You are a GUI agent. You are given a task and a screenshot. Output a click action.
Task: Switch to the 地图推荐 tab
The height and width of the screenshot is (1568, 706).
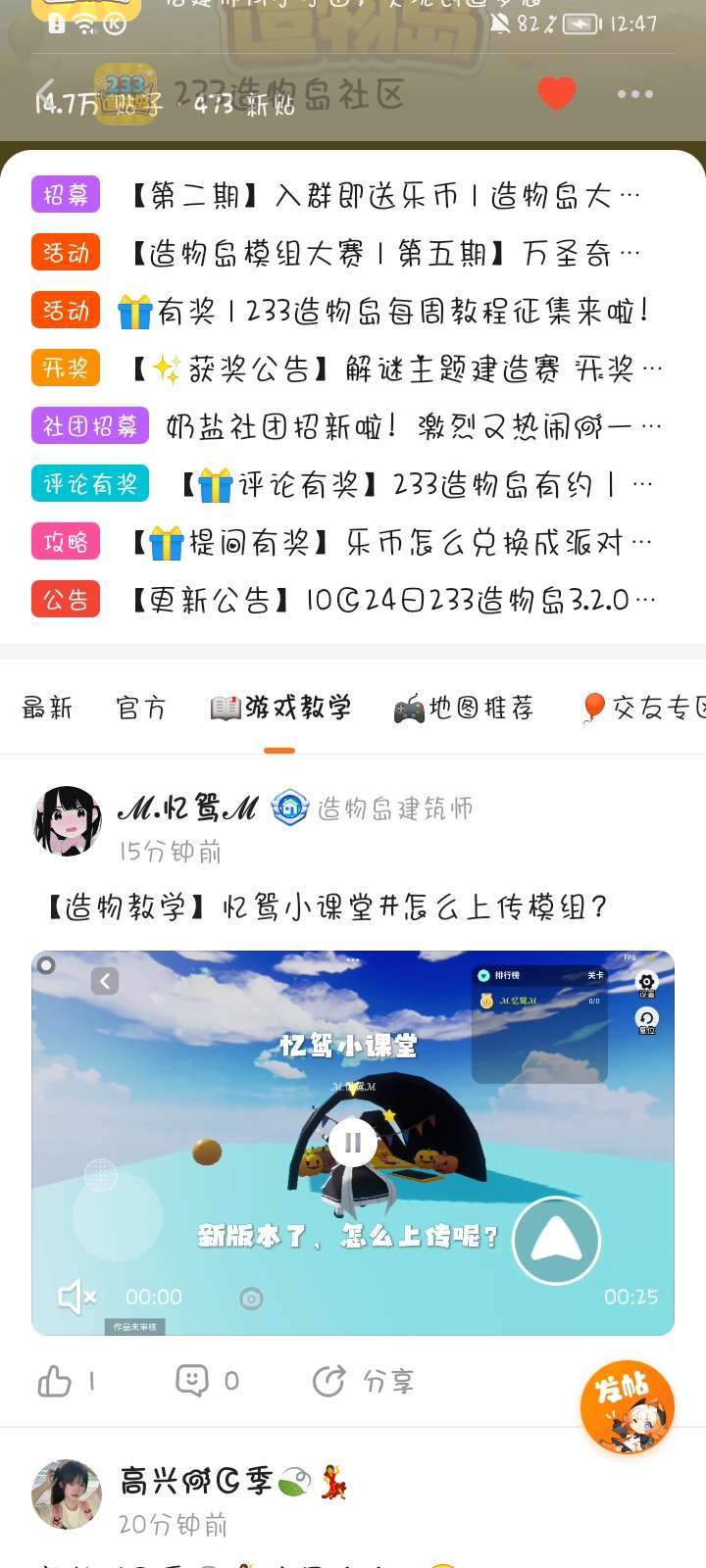(x=464, y=708)
